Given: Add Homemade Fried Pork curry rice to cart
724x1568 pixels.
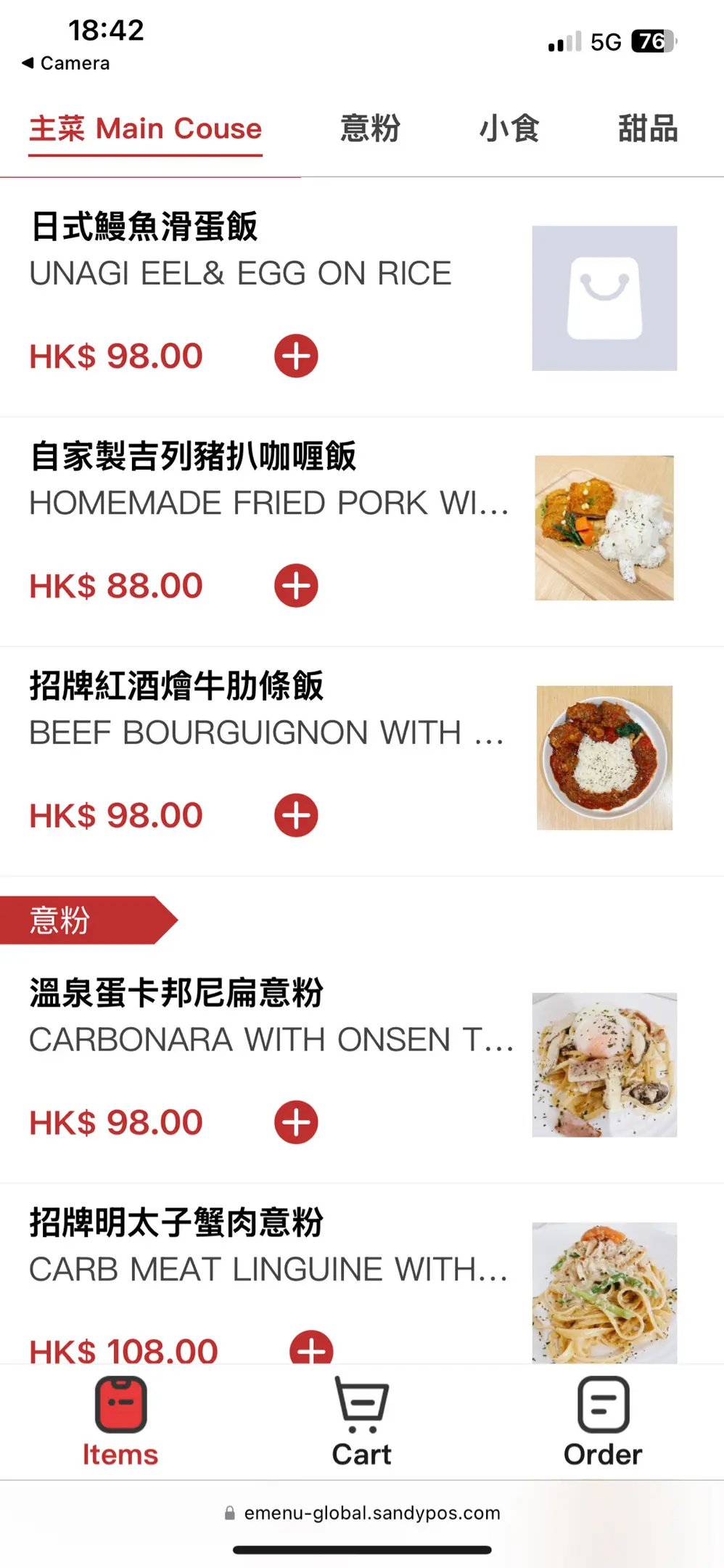Looking at the screenshot, I should [x=296, y=585].
